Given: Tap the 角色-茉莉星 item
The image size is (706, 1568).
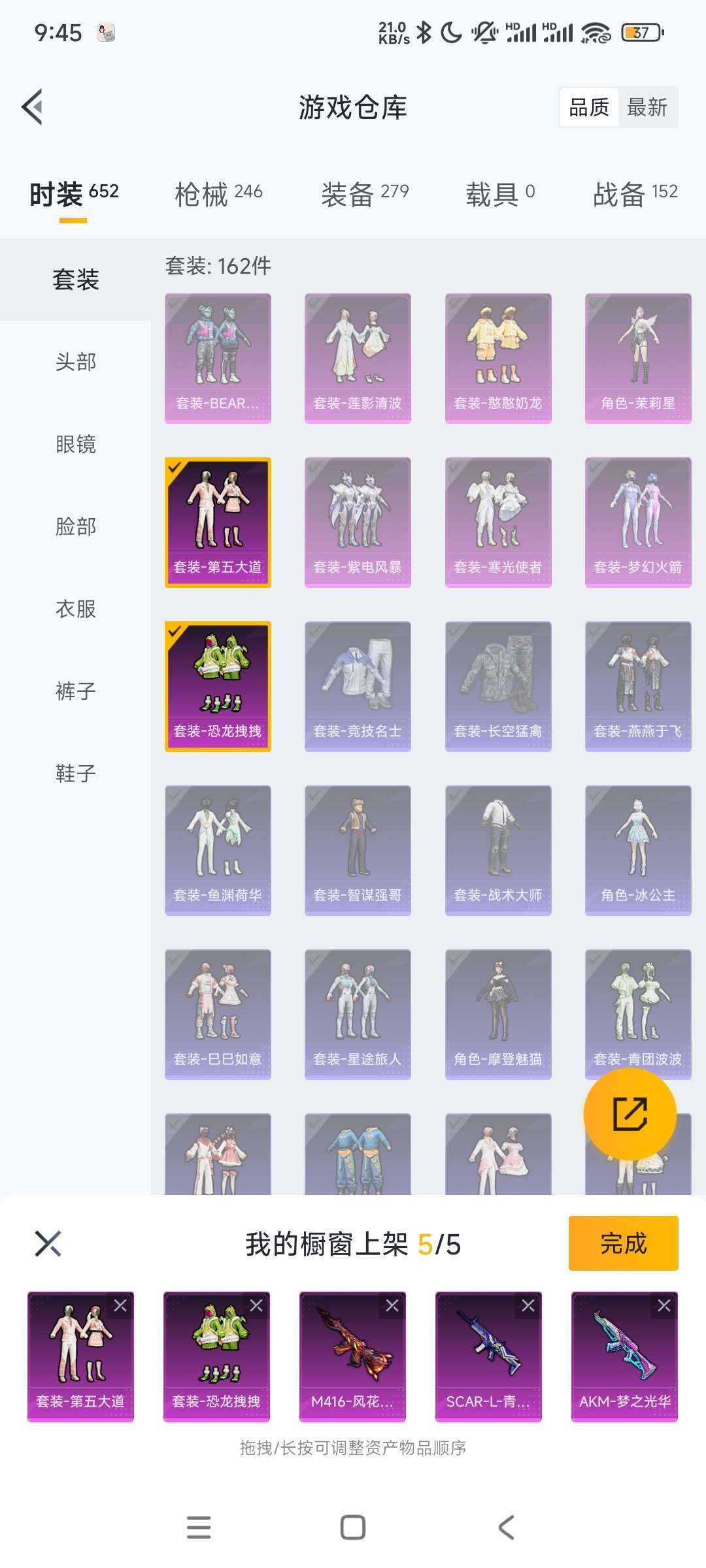Looking at the screenshot, I should point(638,359).
